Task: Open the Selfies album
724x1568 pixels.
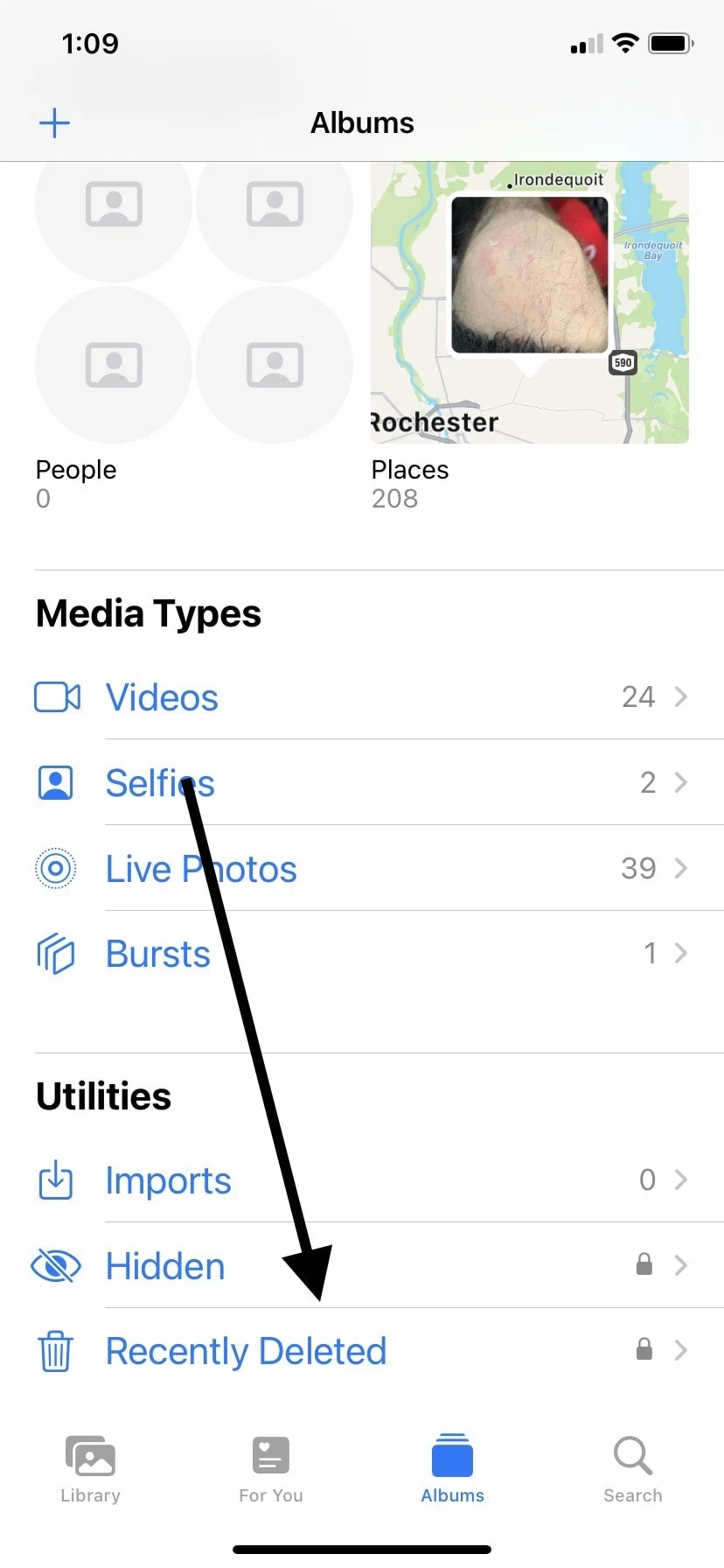Action: click(x=362, y=782)
